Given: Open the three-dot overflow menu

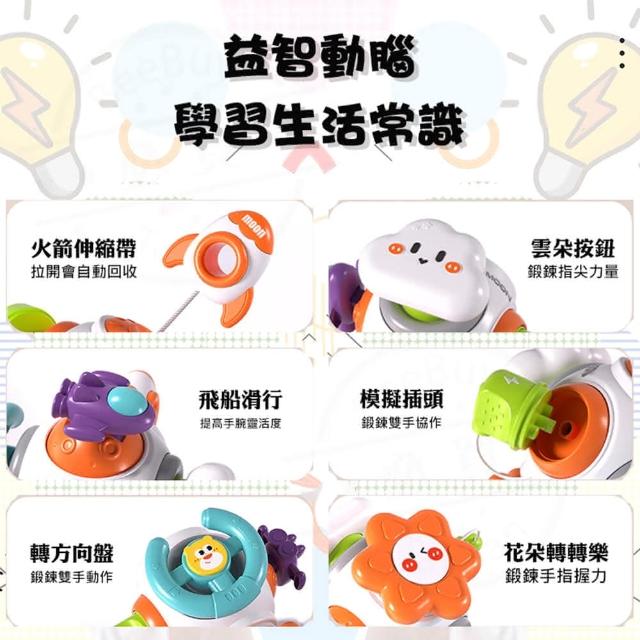Looking at the screenshot, I should point(621,54).
